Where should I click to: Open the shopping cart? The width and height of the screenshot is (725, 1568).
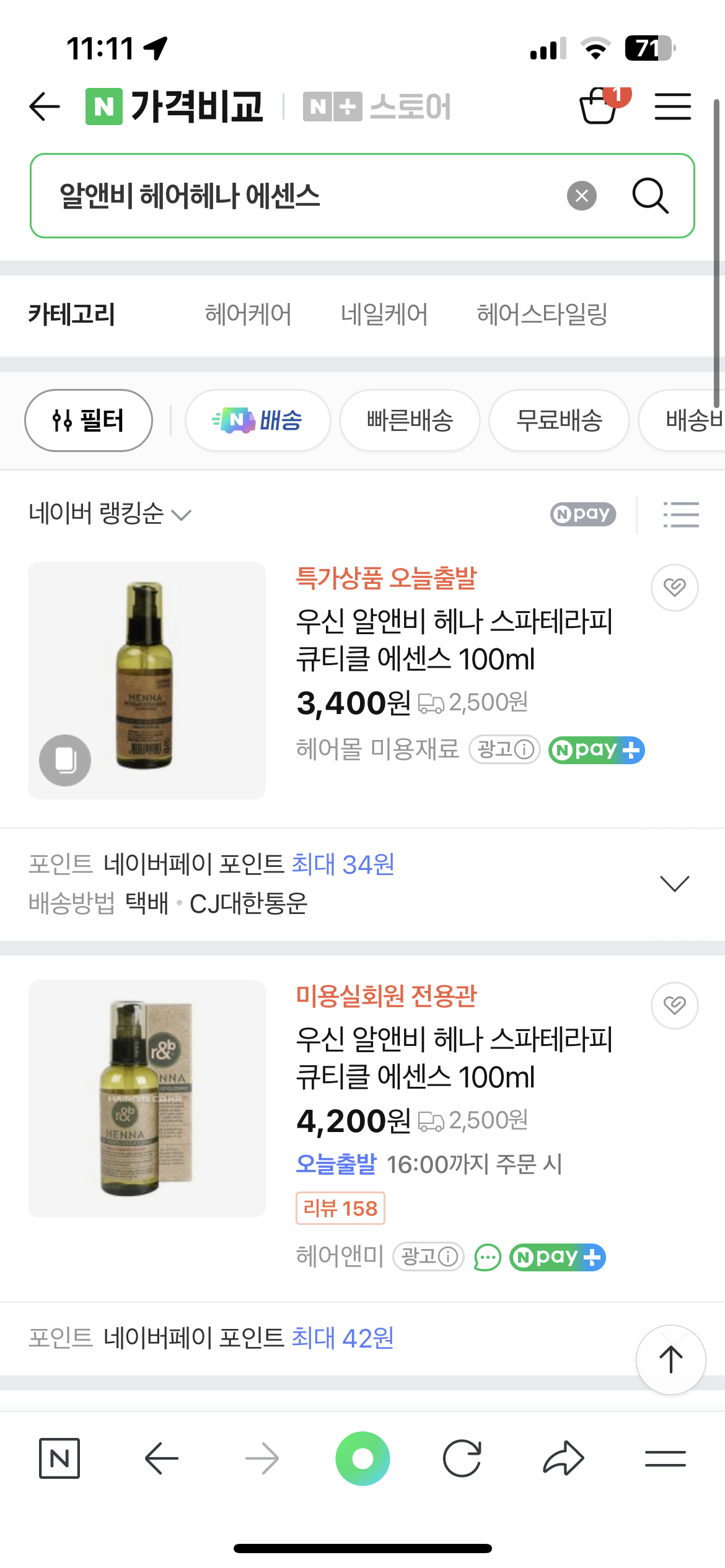pos(599,107)
